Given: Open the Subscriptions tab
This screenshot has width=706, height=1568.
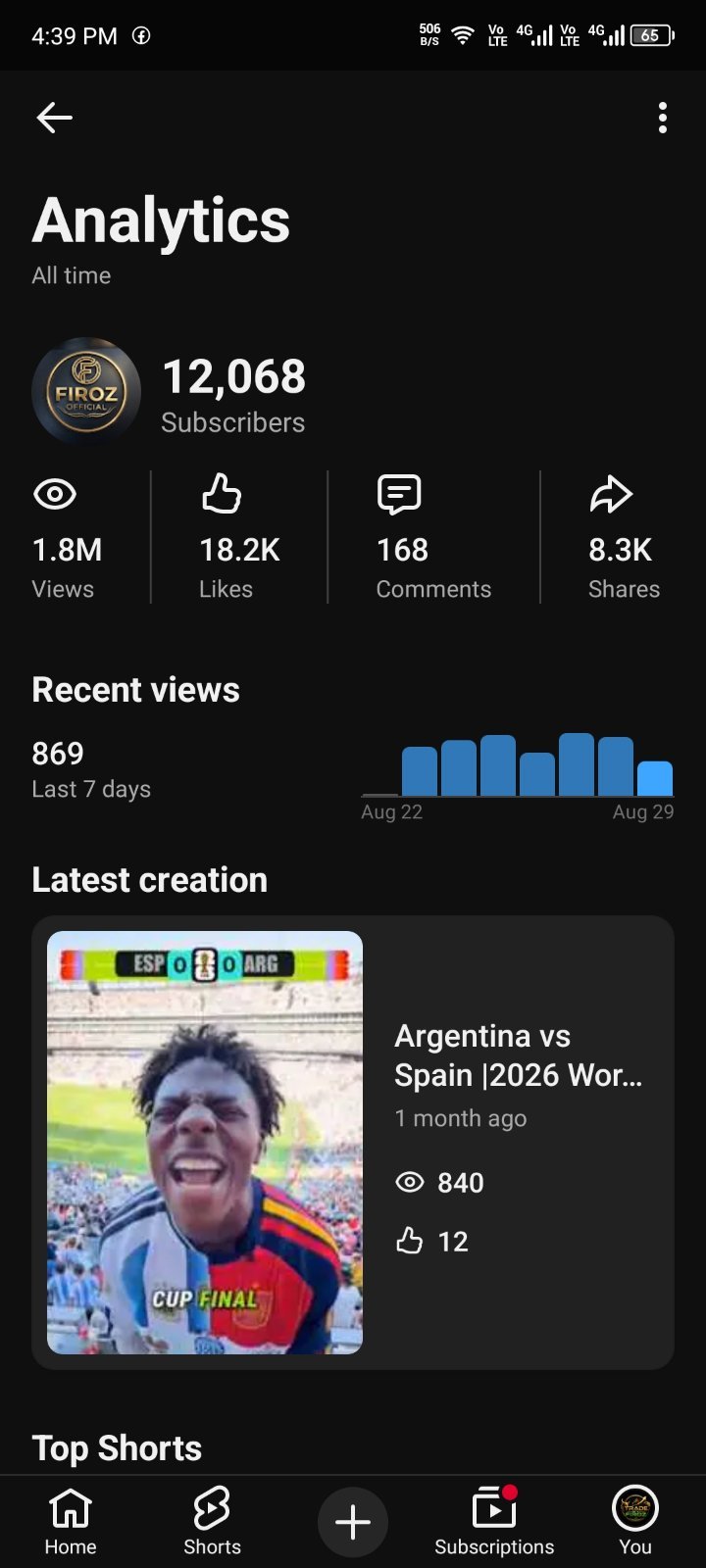Looking at the screenshot, I should click(x=494, y=1522).
